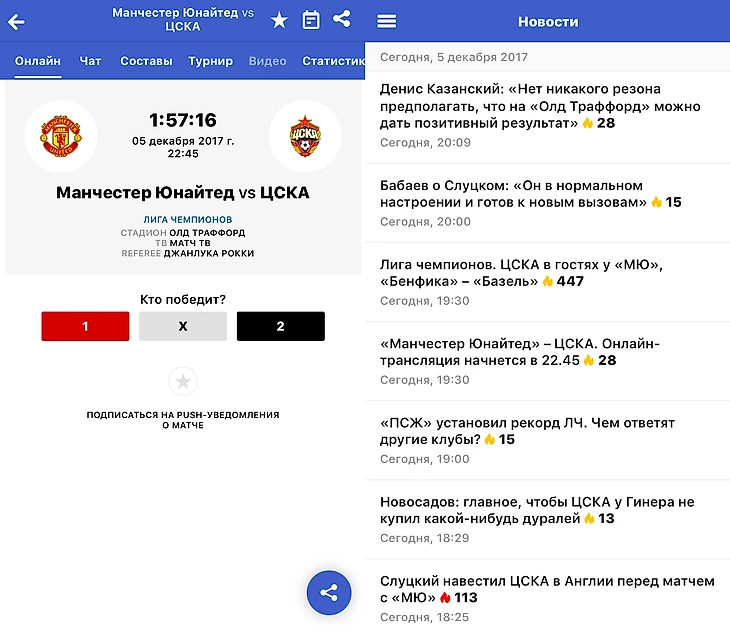Switch to the Составы tab
The height and width of the screenshot is (630, 730).
[146, 61]
